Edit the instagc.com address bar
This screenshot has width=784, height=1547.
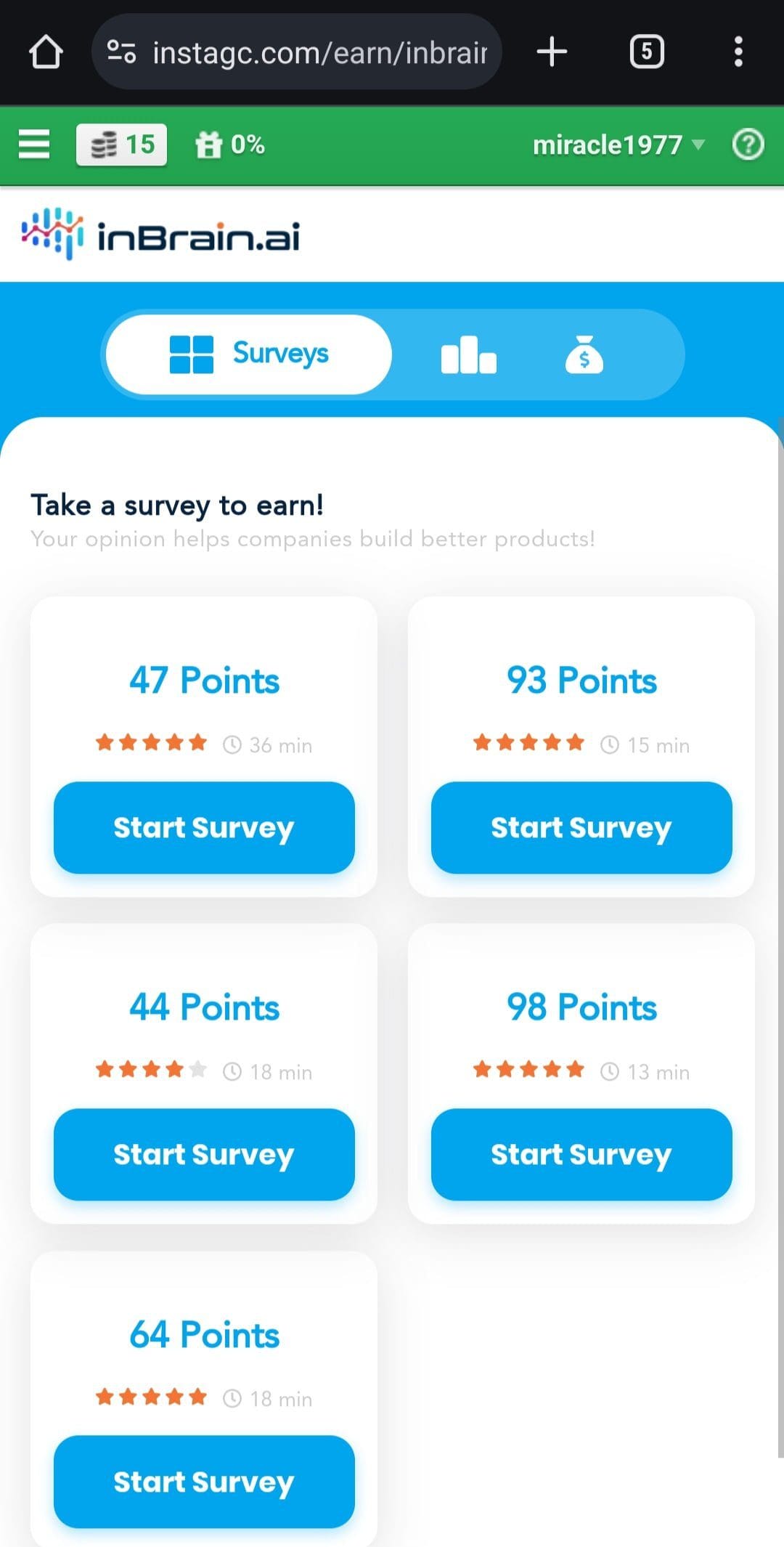pos(297,52)
